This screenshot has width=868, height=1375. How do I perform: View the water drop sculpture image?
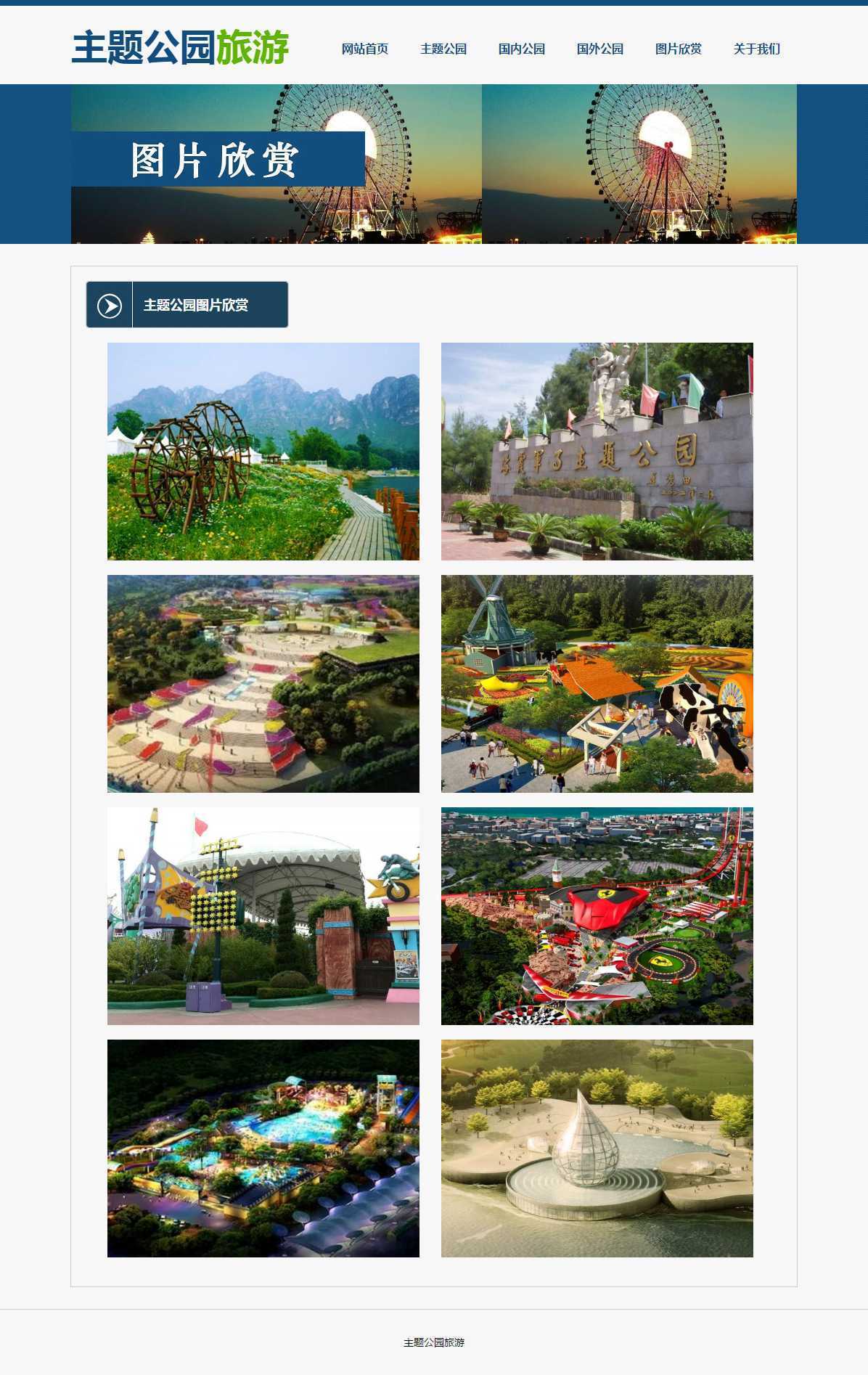pos(597,1148)
